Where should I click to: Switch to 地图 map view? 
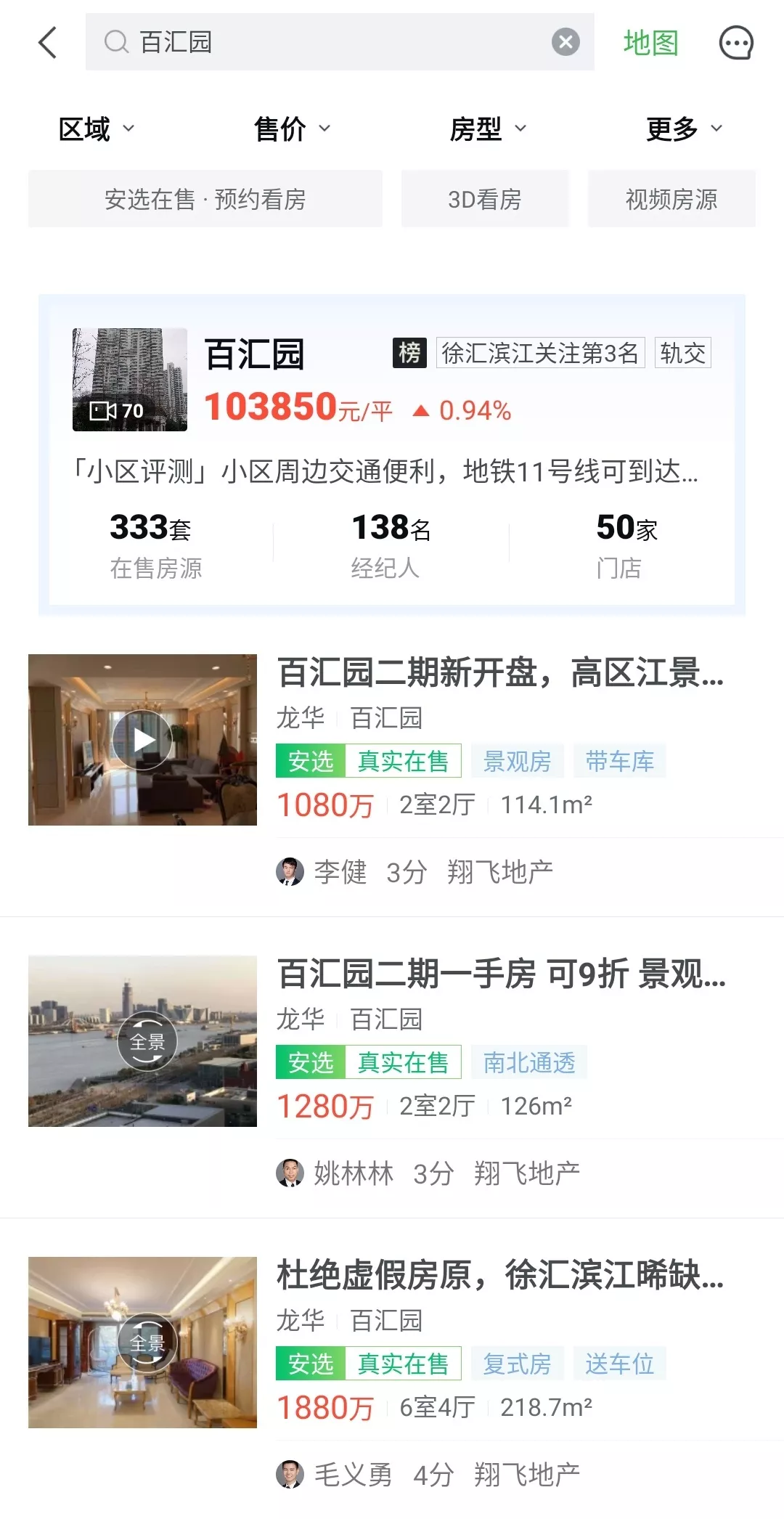(x=650, y=41)
